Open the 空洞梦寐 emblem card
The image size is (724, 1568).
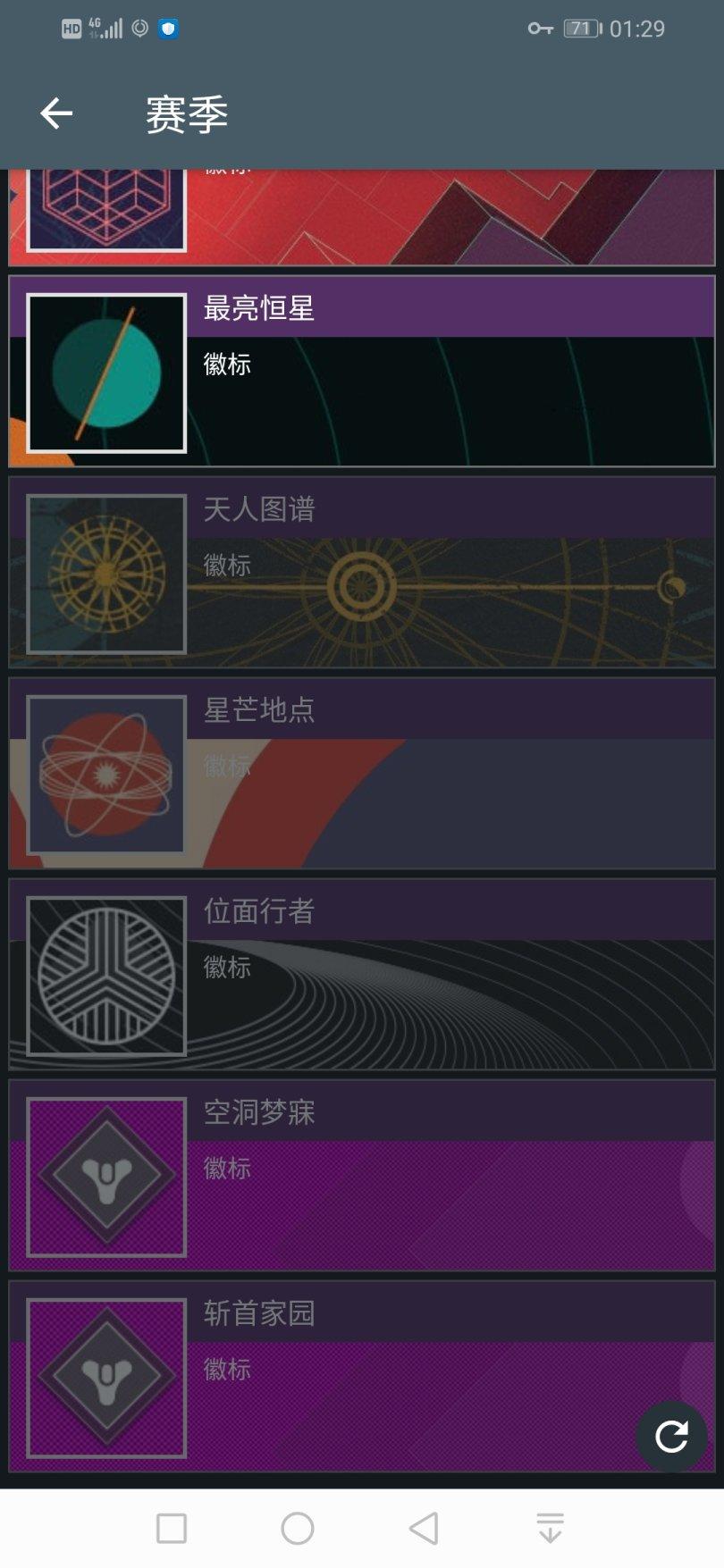(361, 1176)
